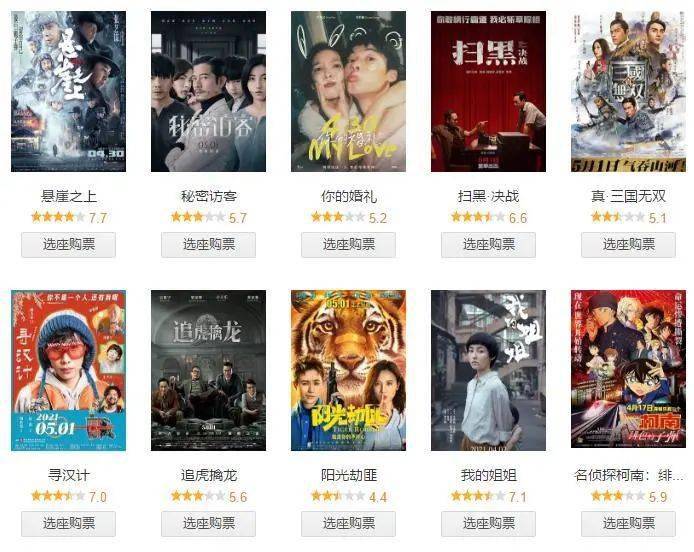
Task: Open the 悬崖之上 movie poster
Action: [x=68, y=92]
